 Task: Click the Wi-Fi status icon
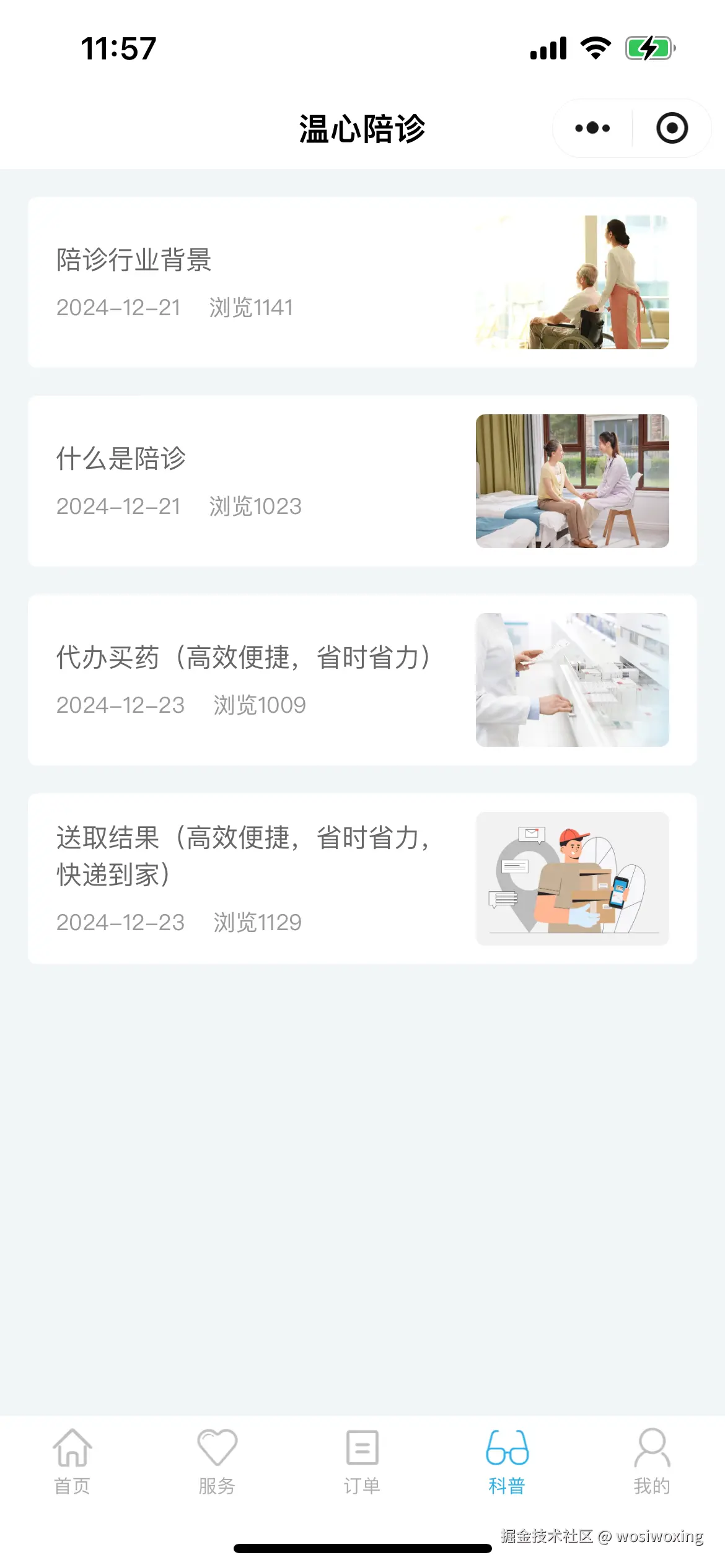tap(596, 47)
